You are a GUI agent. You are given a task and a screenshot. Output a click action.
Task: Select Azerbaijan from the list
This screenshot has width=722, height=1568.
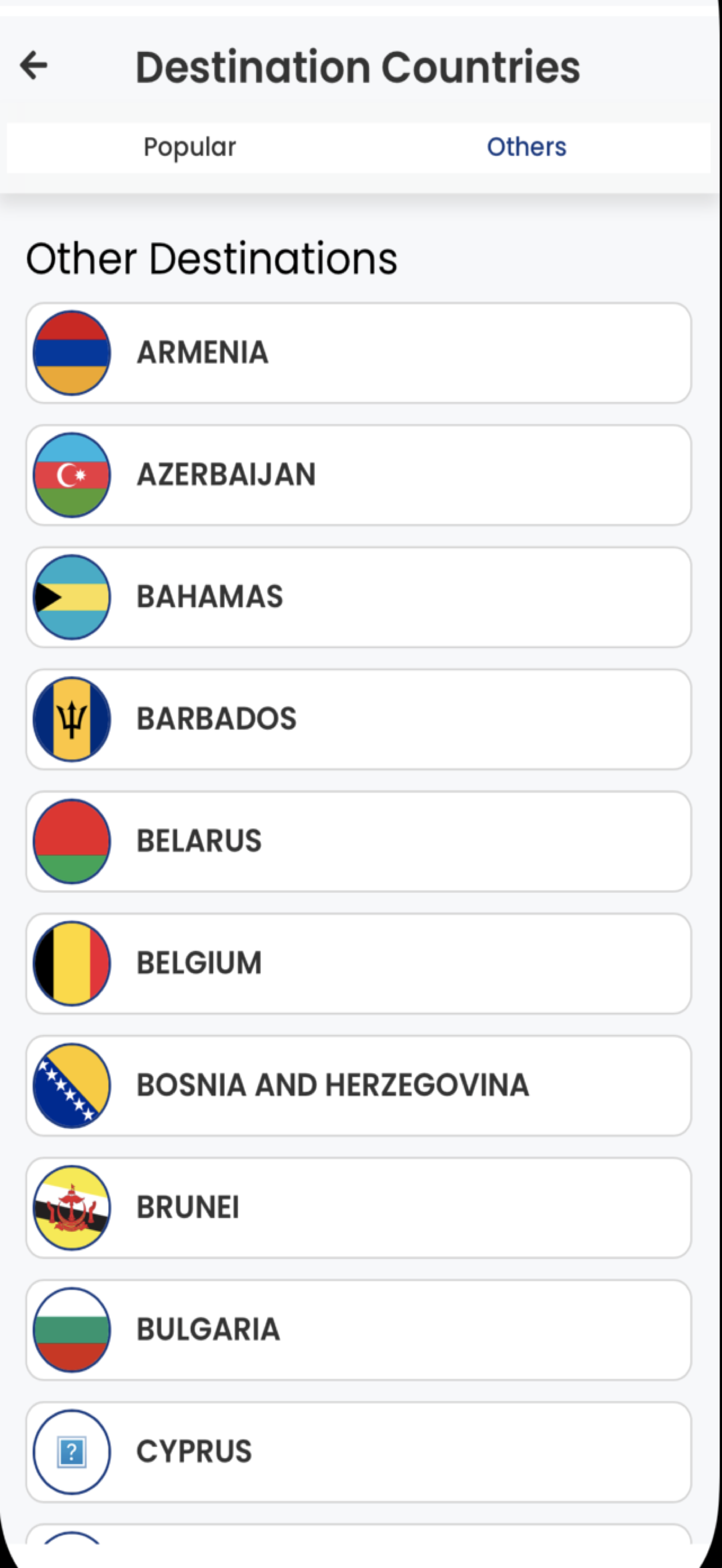pyautogui.click(x=358, y=475)
